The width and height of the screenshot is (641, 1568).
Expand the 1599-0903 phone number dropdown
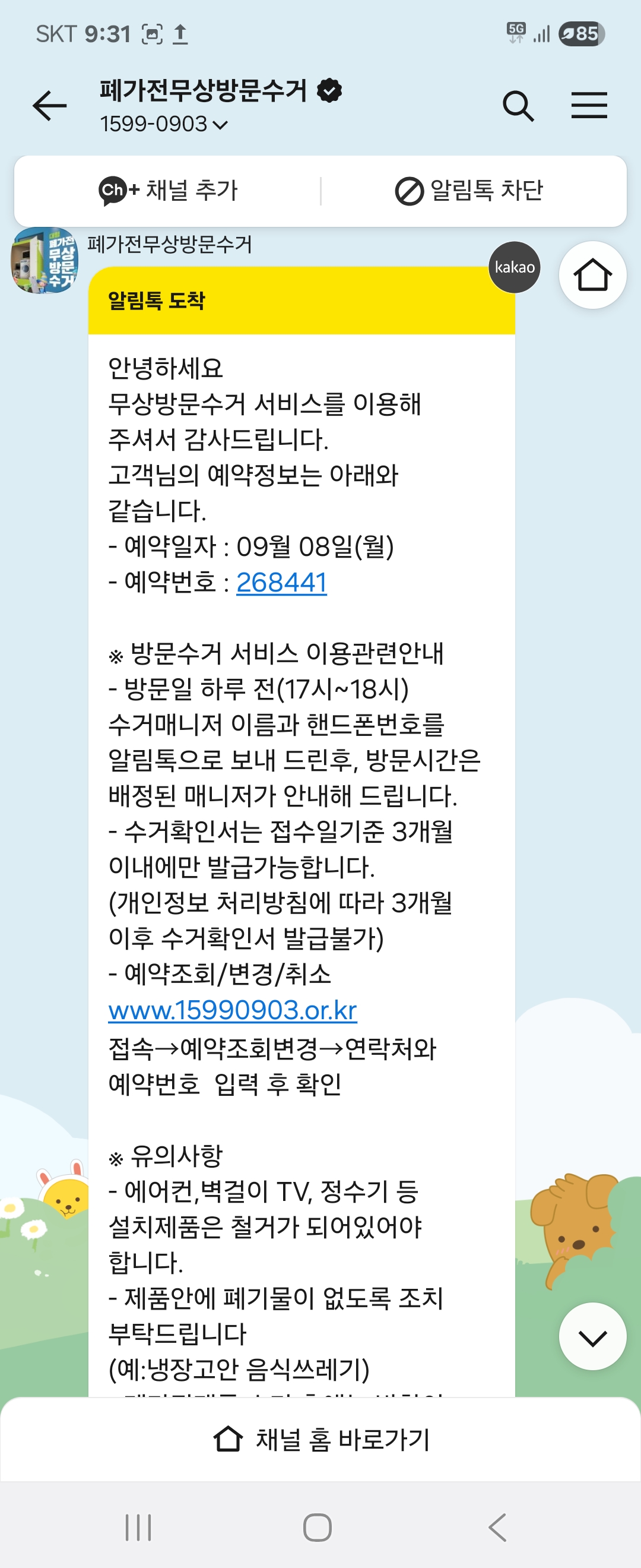164,124
